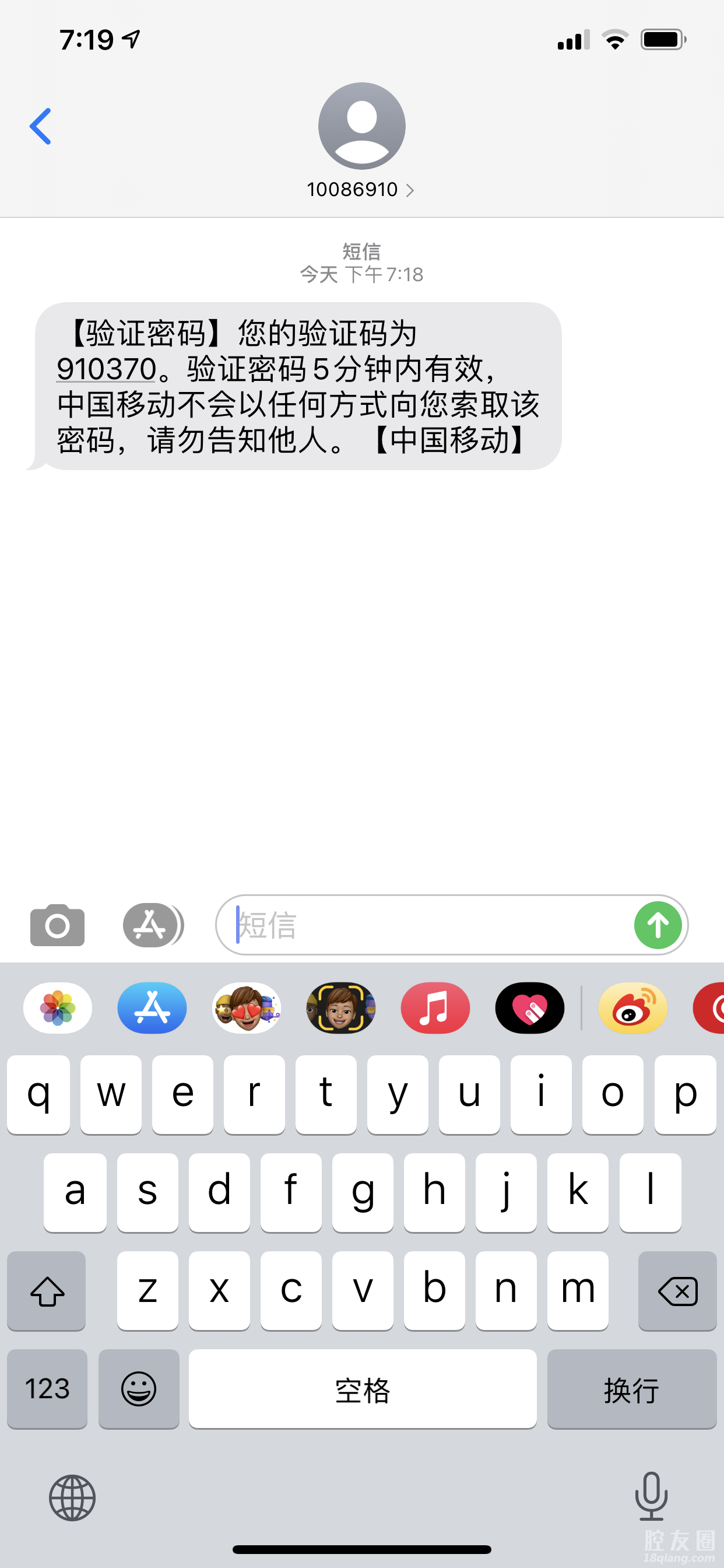Viewport: 724px width, 1568px height.
Task: Go back to the message list
Action: (x=40, y=127)
